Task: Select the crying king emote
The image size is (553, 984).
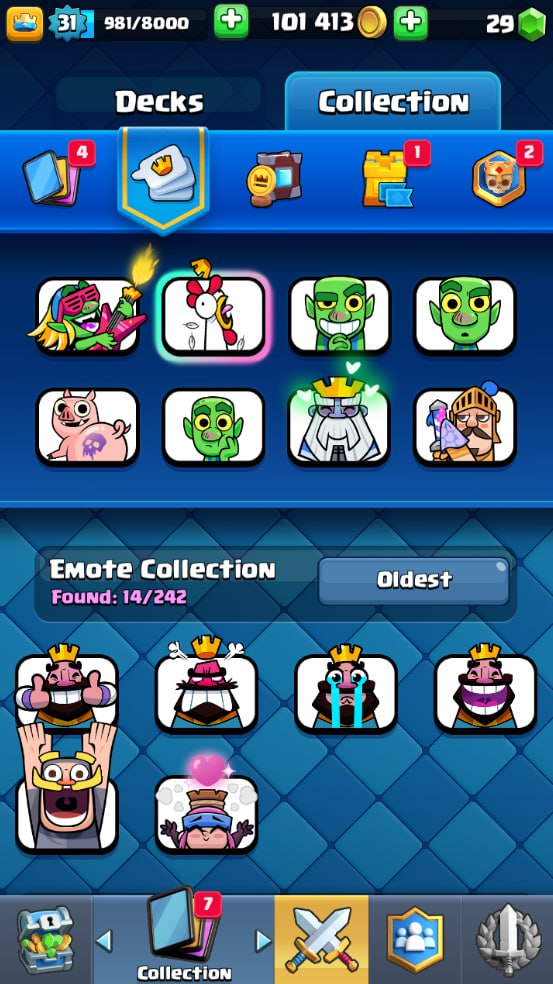Action: (346, 693)
